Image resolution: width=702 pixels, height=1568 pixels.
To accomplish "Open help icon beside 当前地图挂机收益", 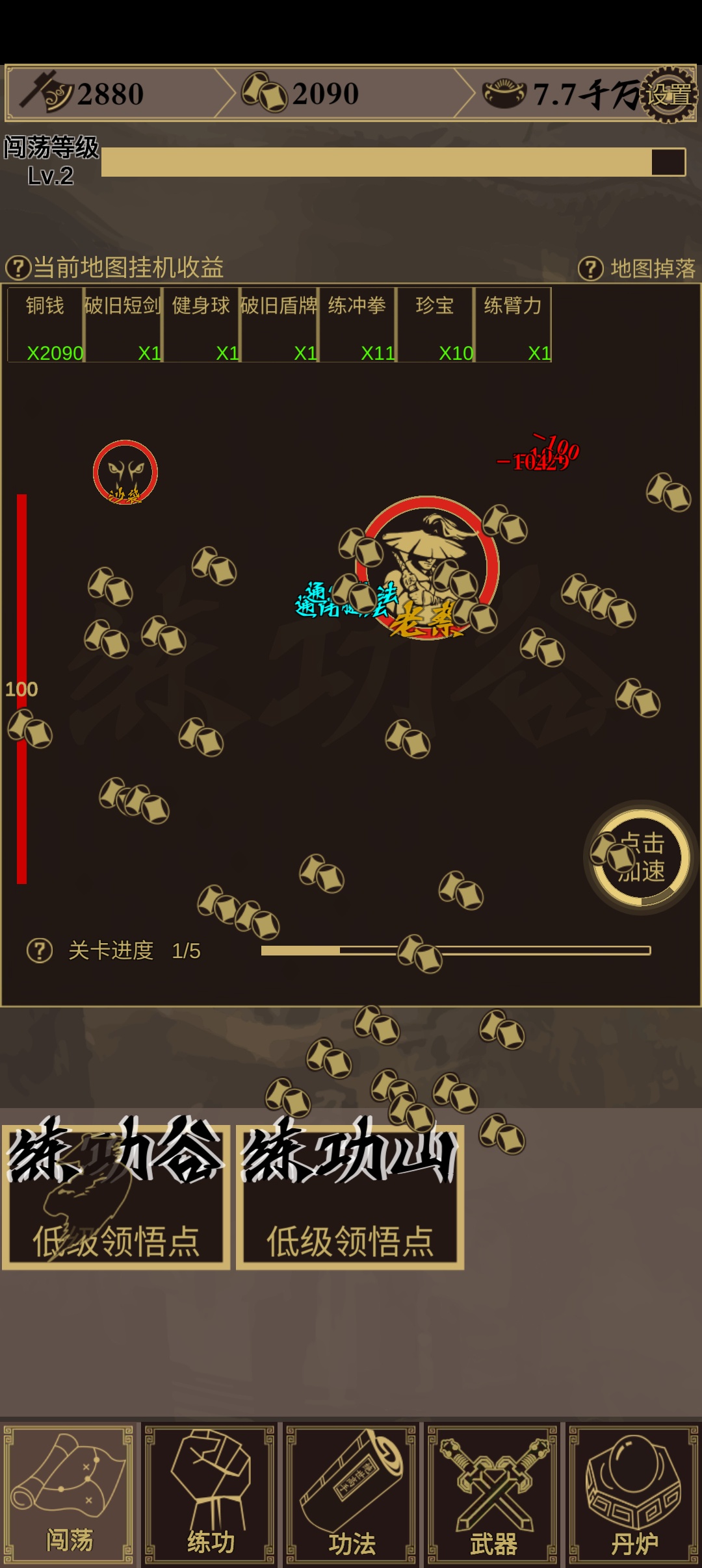I will (x=18, y=267).
